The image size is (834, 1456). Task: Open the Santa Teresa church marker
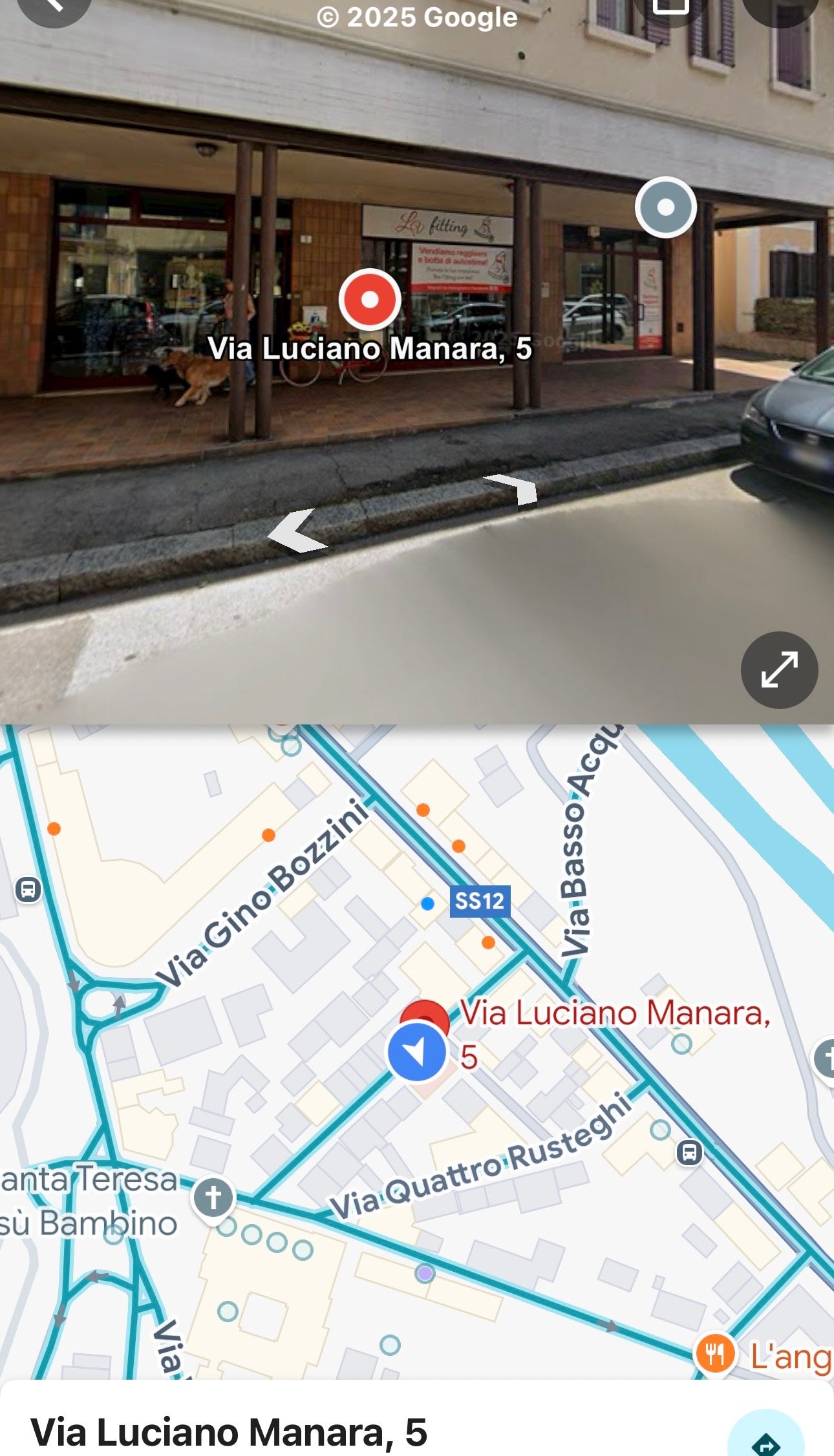tap(213, 1197)
